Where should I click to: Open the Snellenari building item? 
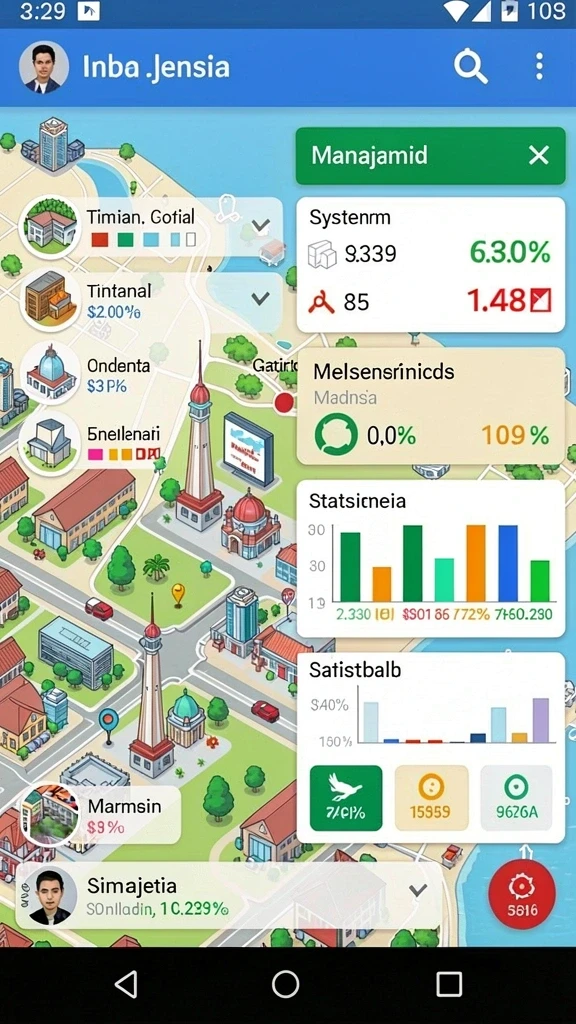coord(91,443)
